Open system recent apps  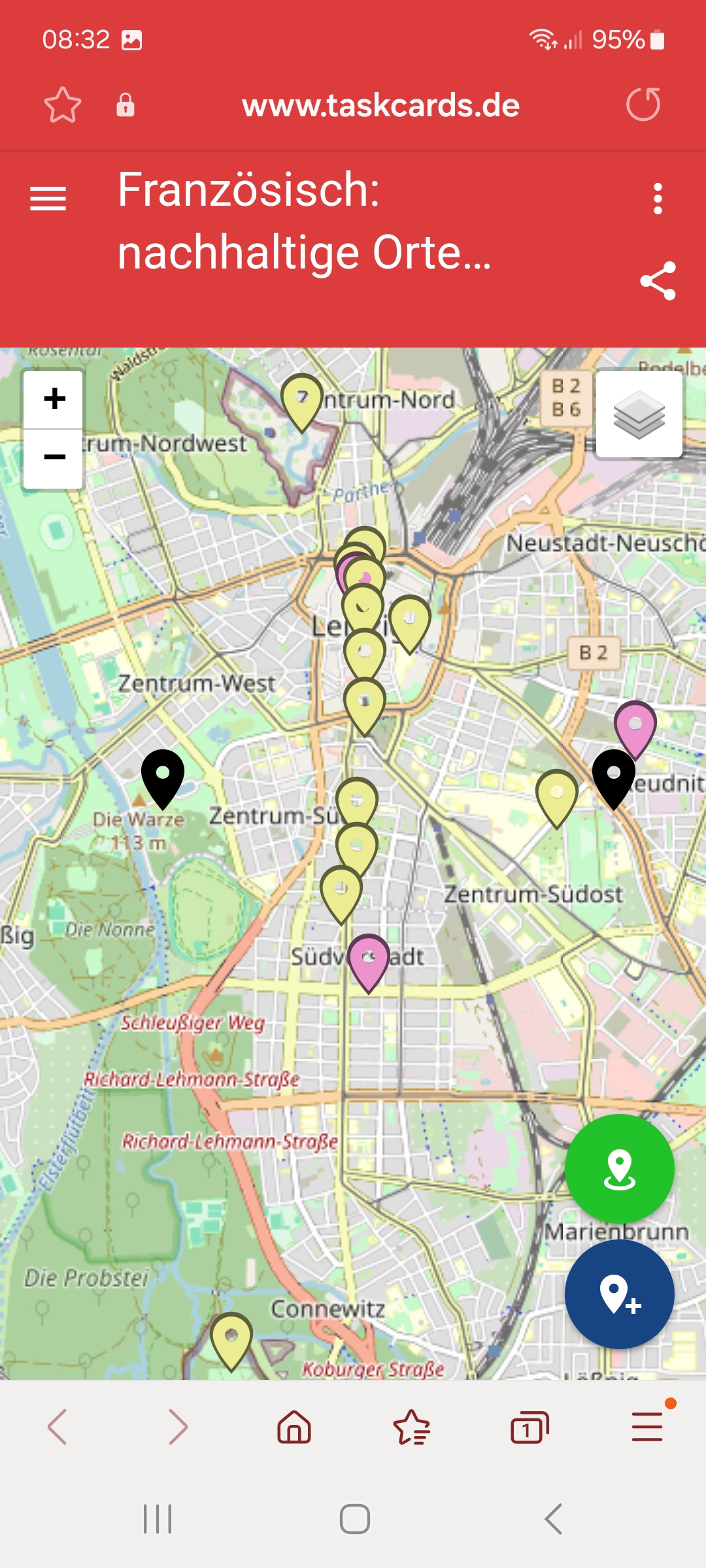(x=158, y=1519)
